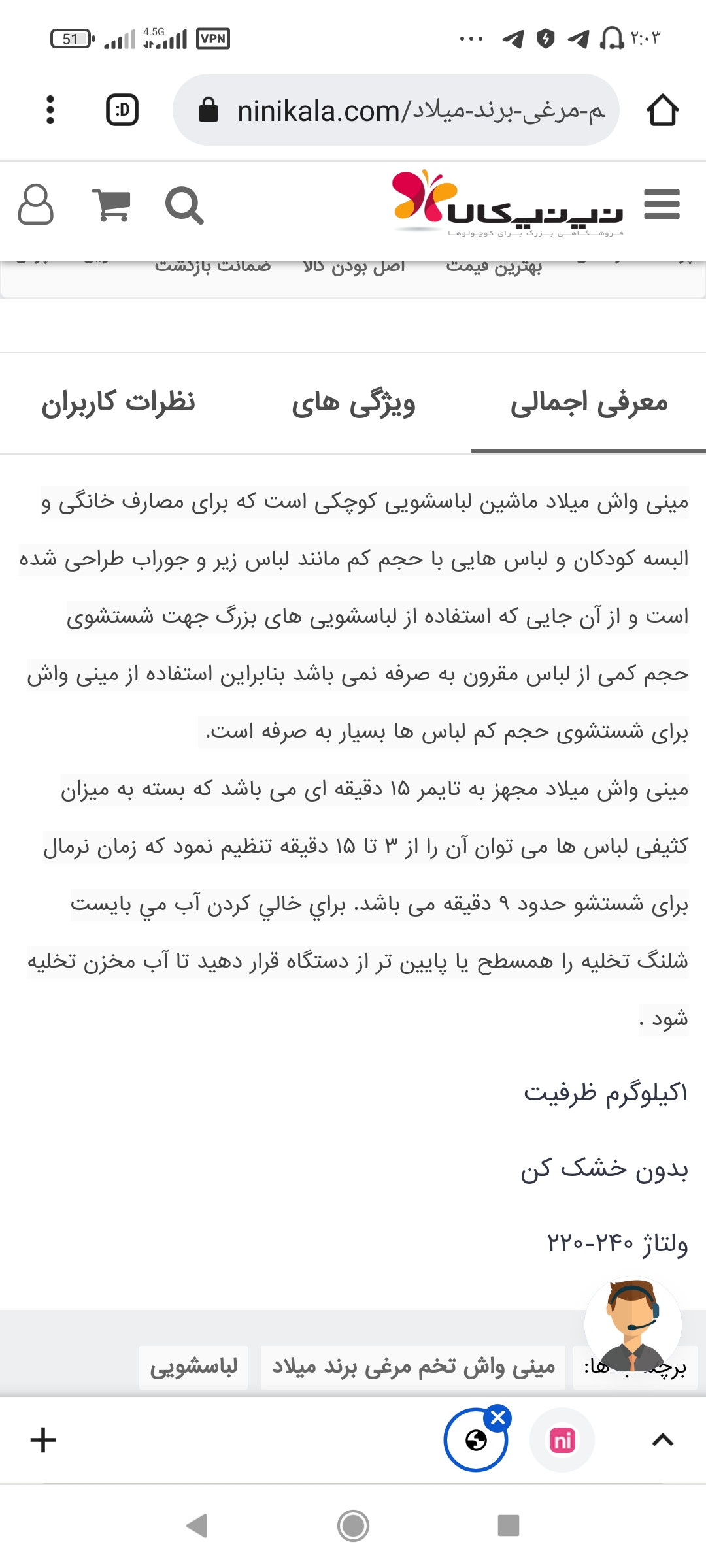Switch to the نظرات کاربران tab
Viewport: 706px width, 1568px height.
pos(118,403)
